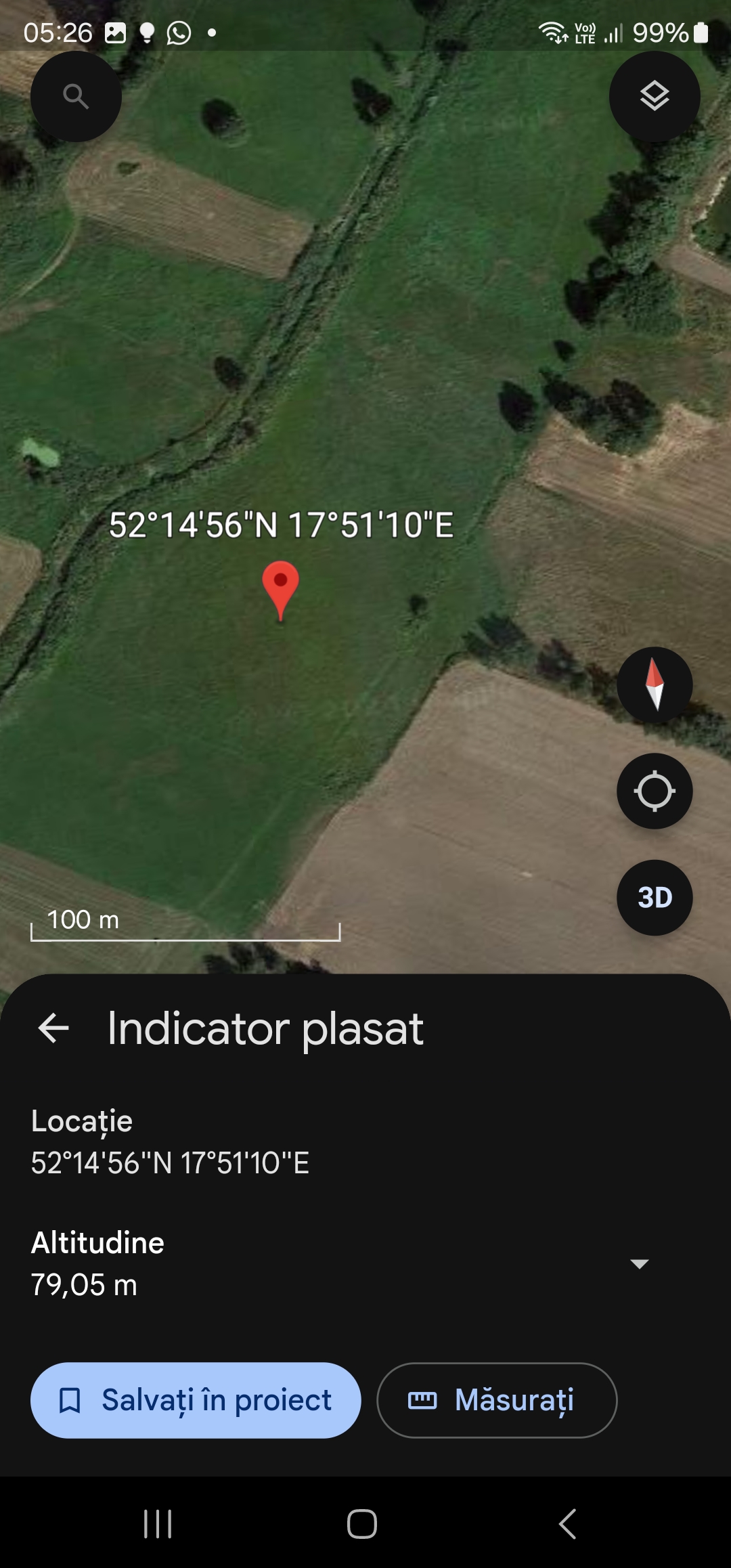Open the map layers menu
The width and height of the screenshot is (731, 1568).
(655, 97)
